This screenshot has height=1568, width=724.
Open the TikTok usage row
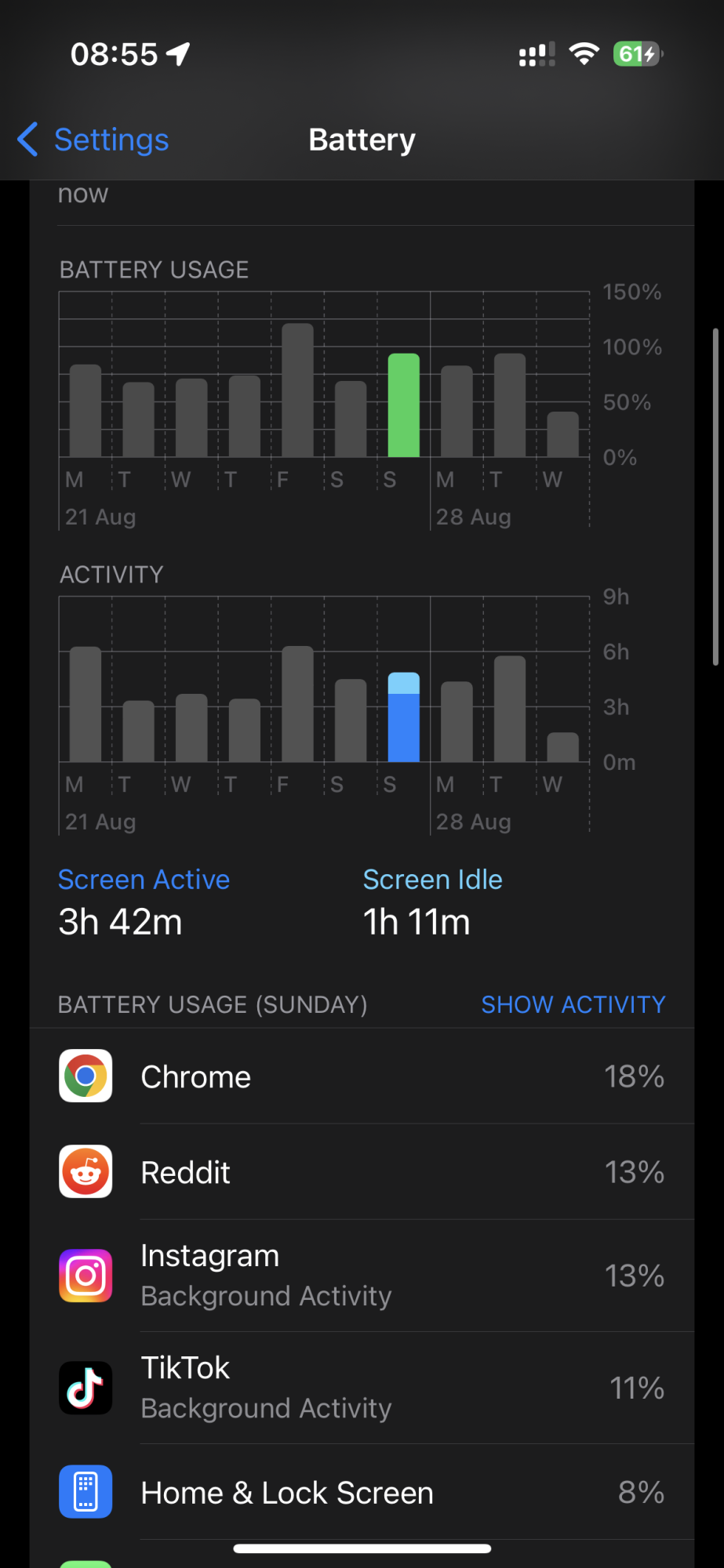pos(362,1388)
